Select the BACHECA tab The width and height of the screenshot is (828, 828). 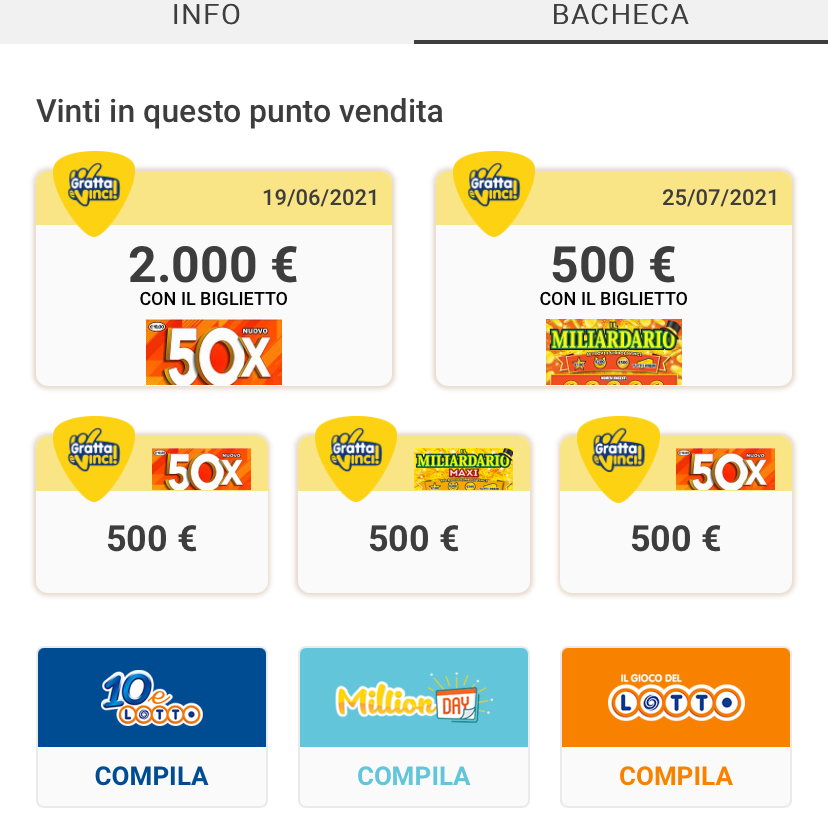pyautogui.click(x=620, y=16)
